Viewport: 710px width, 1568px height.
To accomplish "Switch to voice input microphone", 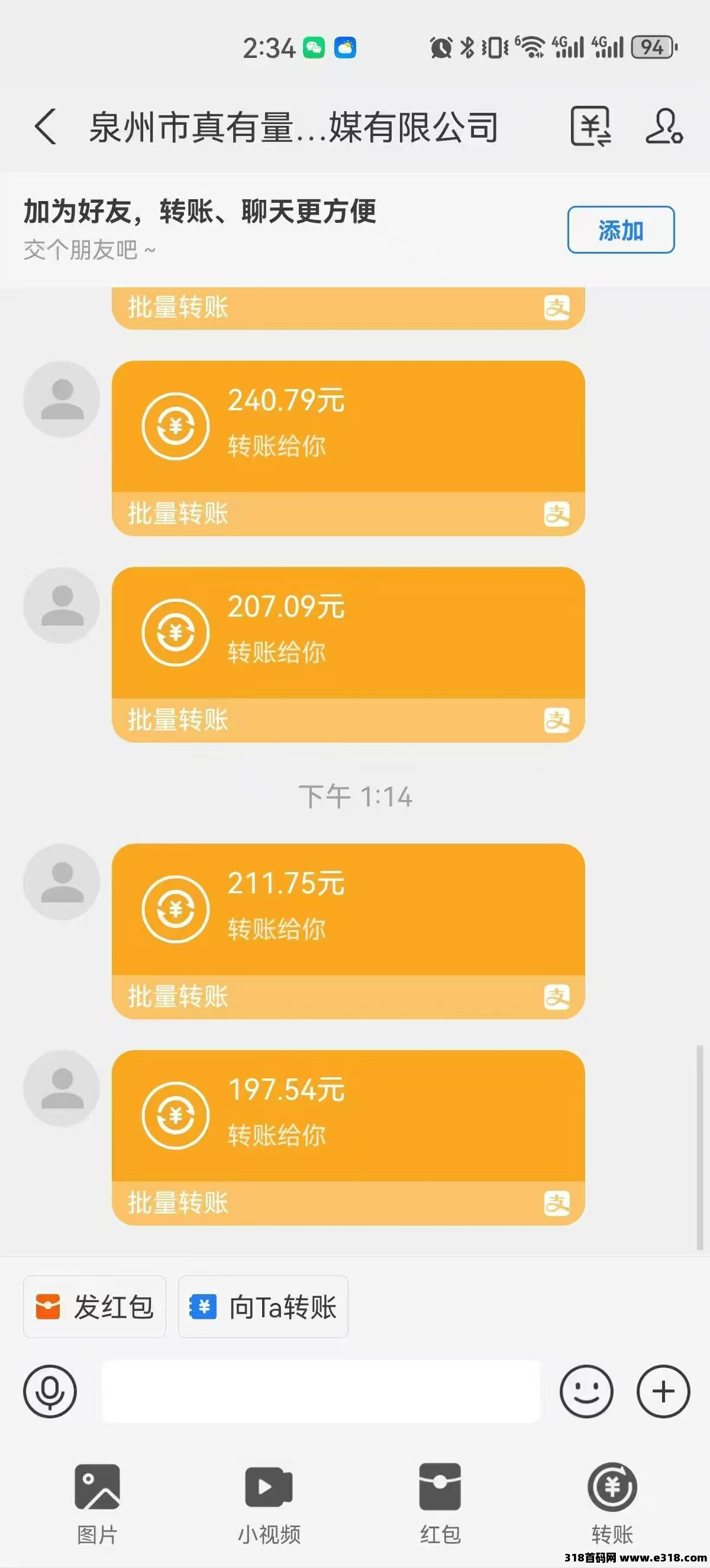I will tap(50, 1391).
